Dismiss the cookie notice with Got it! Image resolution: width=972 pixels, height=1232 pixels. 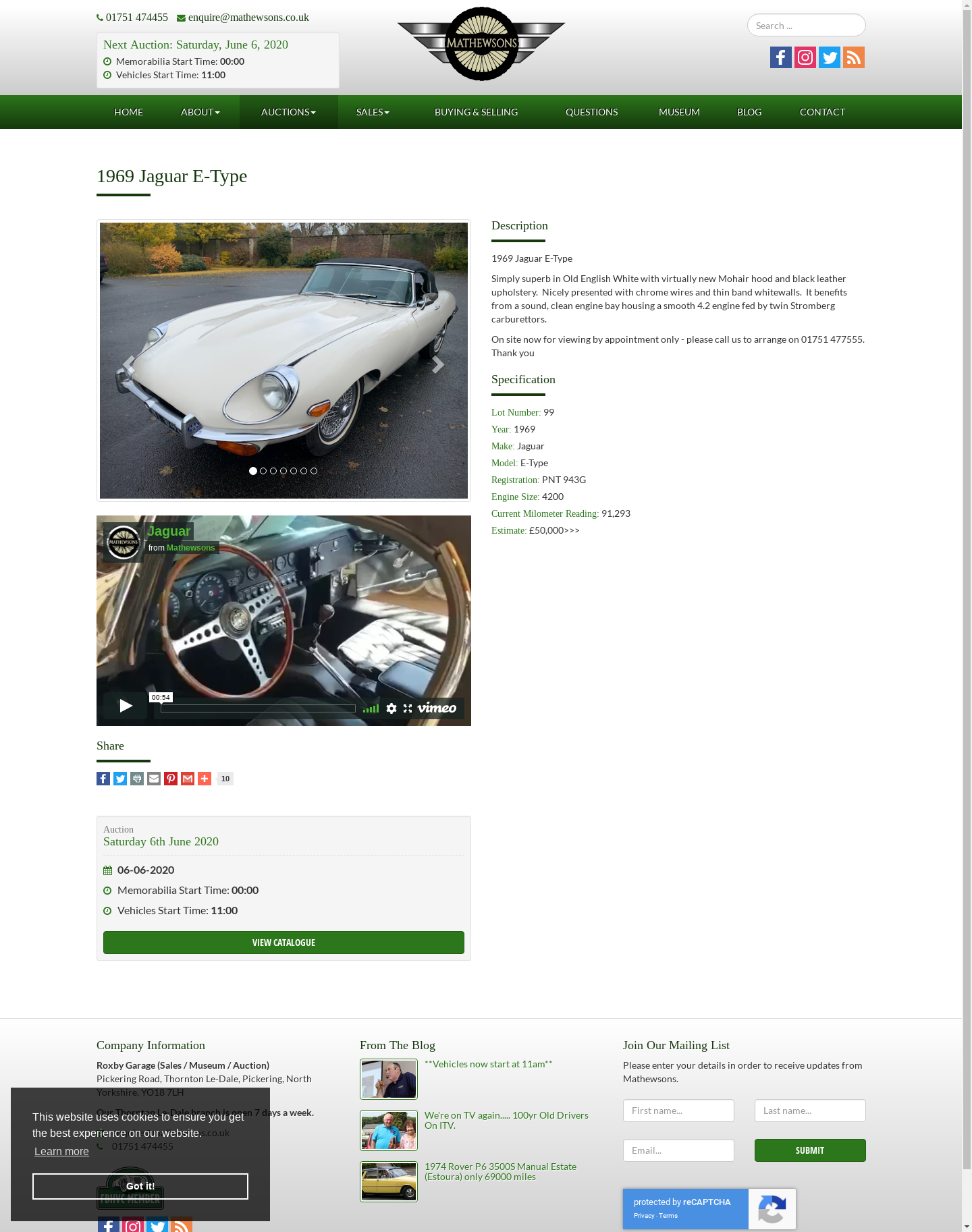[140, 1186]
